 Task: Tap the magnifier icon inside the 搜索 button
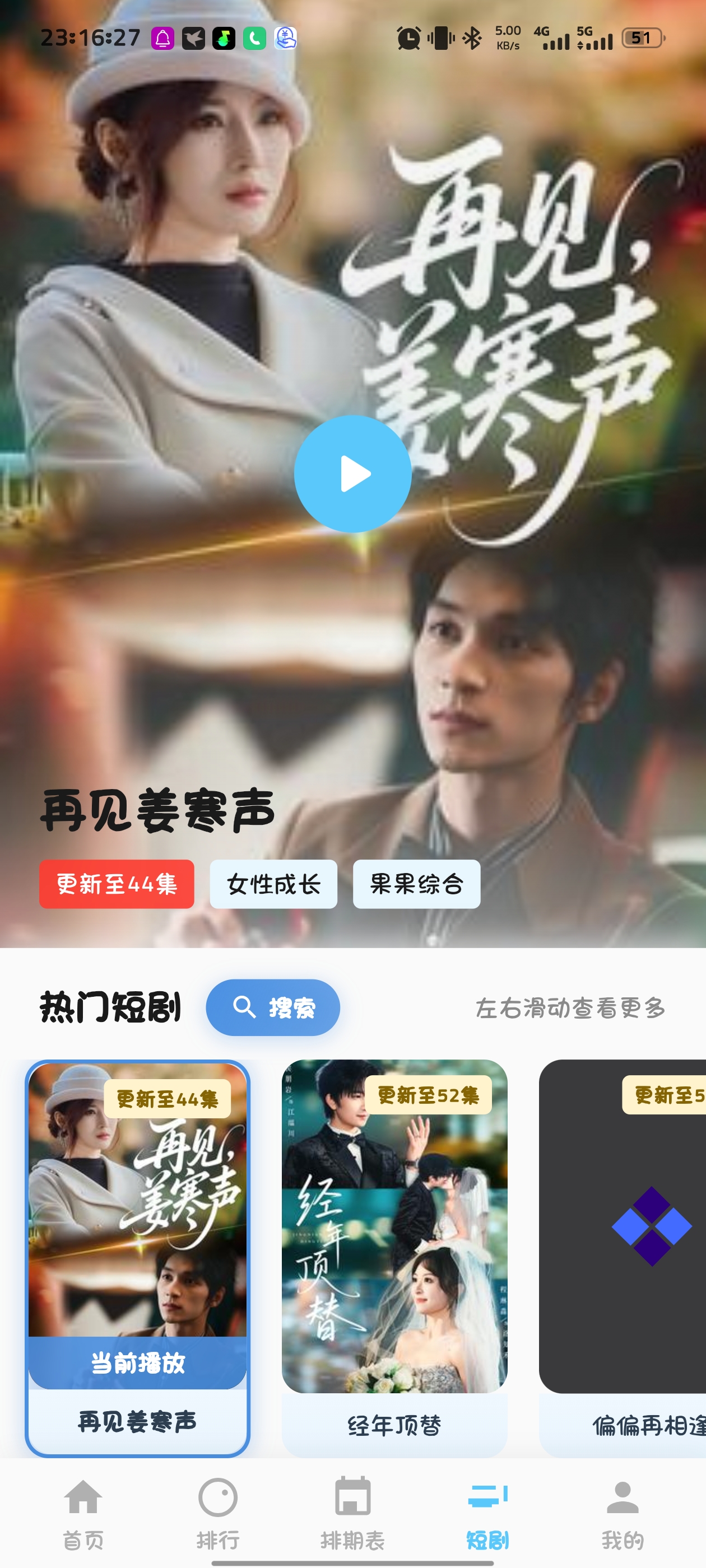(245, 1007)
